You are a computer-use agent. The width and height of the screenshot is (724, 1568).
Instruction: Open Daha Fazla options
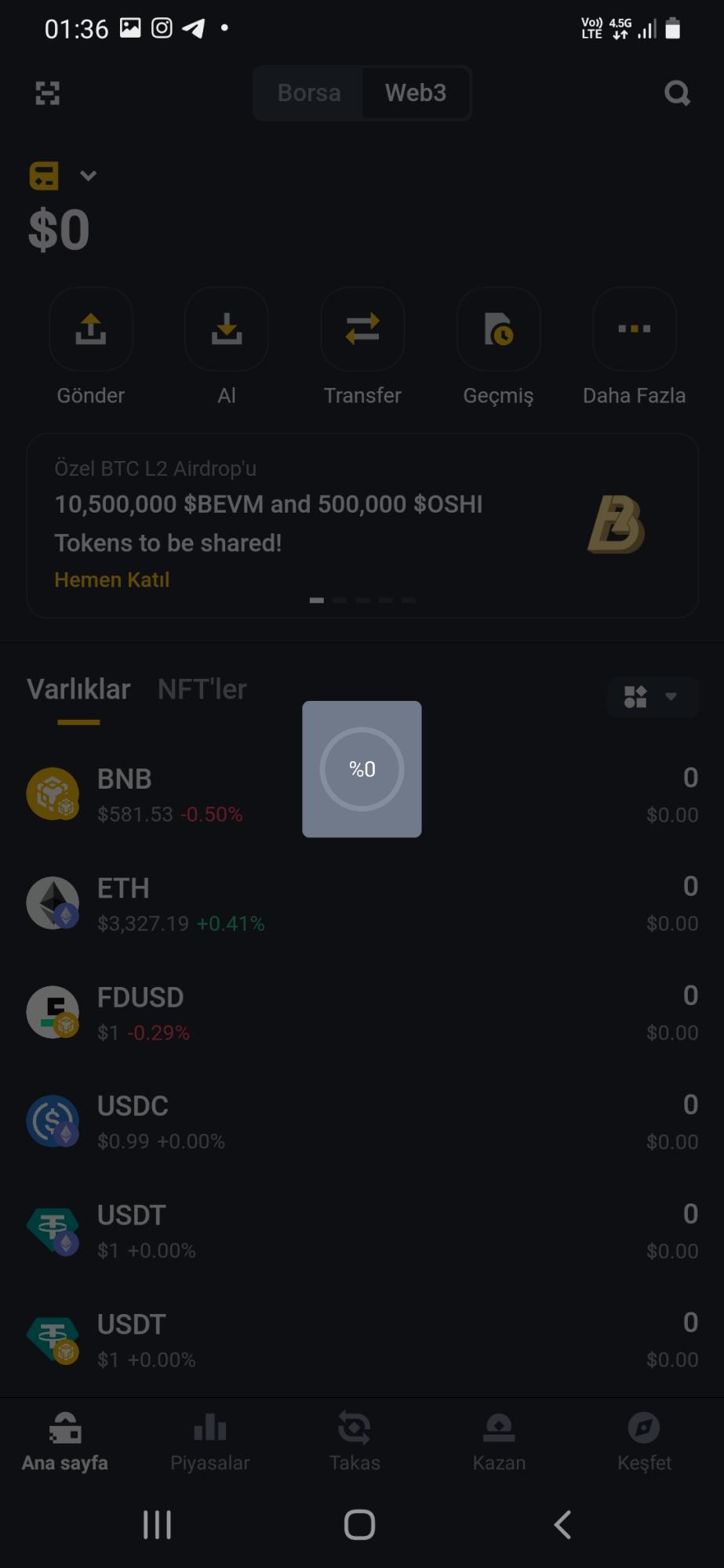(634, 329)
